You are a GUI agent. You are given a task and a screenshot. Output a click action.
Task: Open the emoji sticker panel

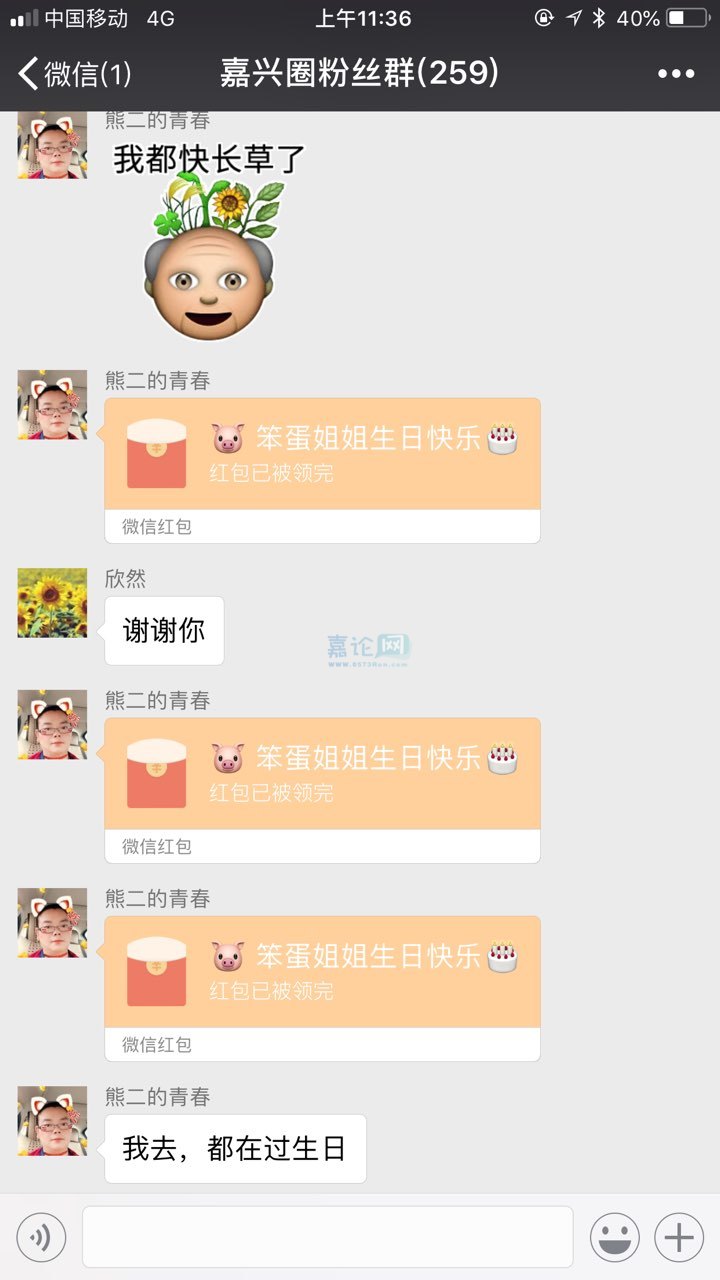click(x=614, y=1238)
